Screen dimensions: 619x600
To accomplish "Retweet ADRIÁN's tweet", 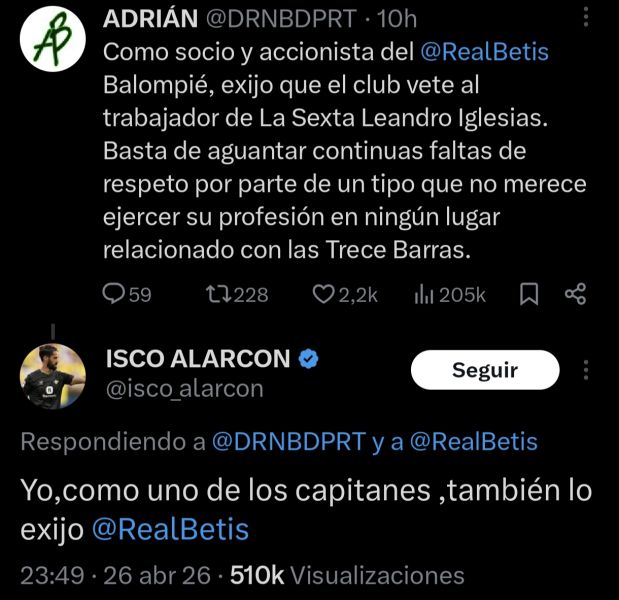I will [217, 294].
